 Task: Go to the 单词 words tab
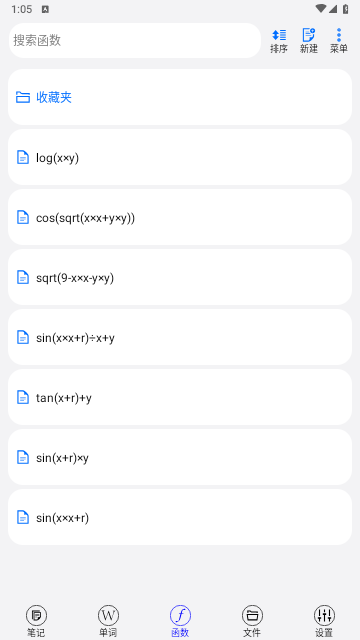click(x=108, y=621)
